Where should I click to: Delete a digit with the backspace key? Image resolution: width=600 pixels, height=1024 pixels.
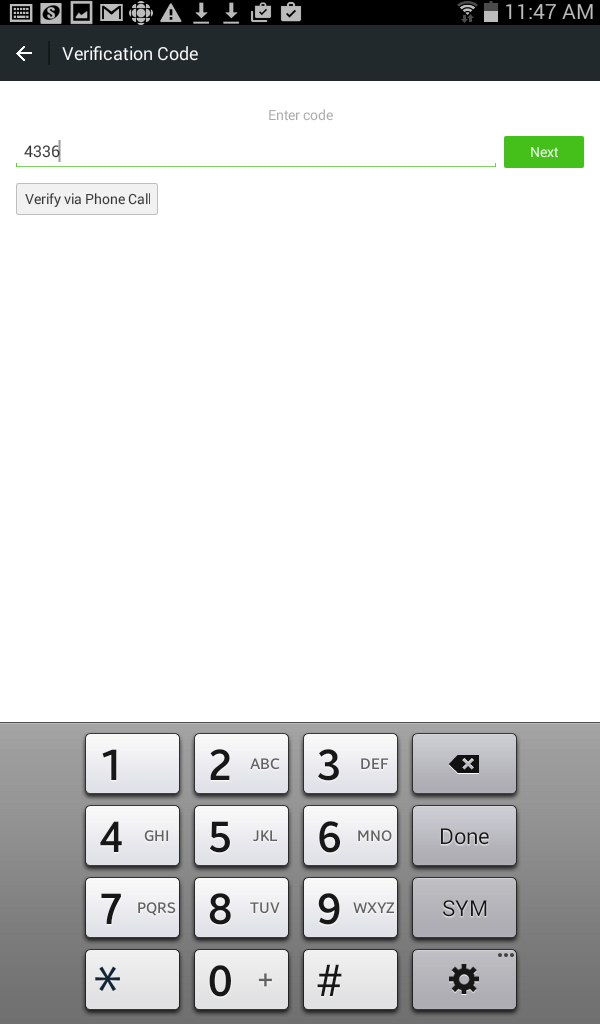(x=464, y=763)
